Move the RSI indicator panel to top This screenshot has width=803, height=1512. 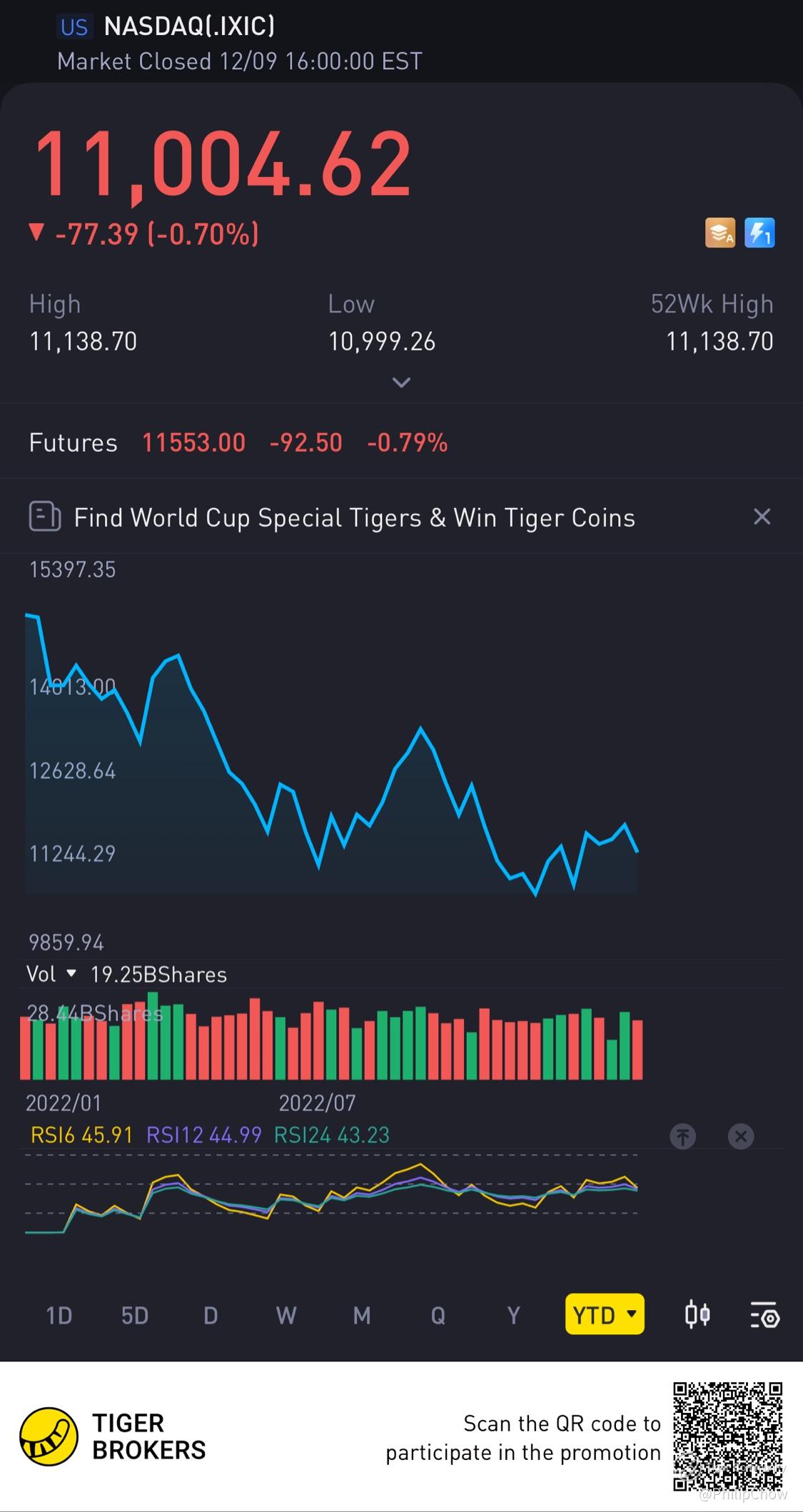click(682, 1136)
